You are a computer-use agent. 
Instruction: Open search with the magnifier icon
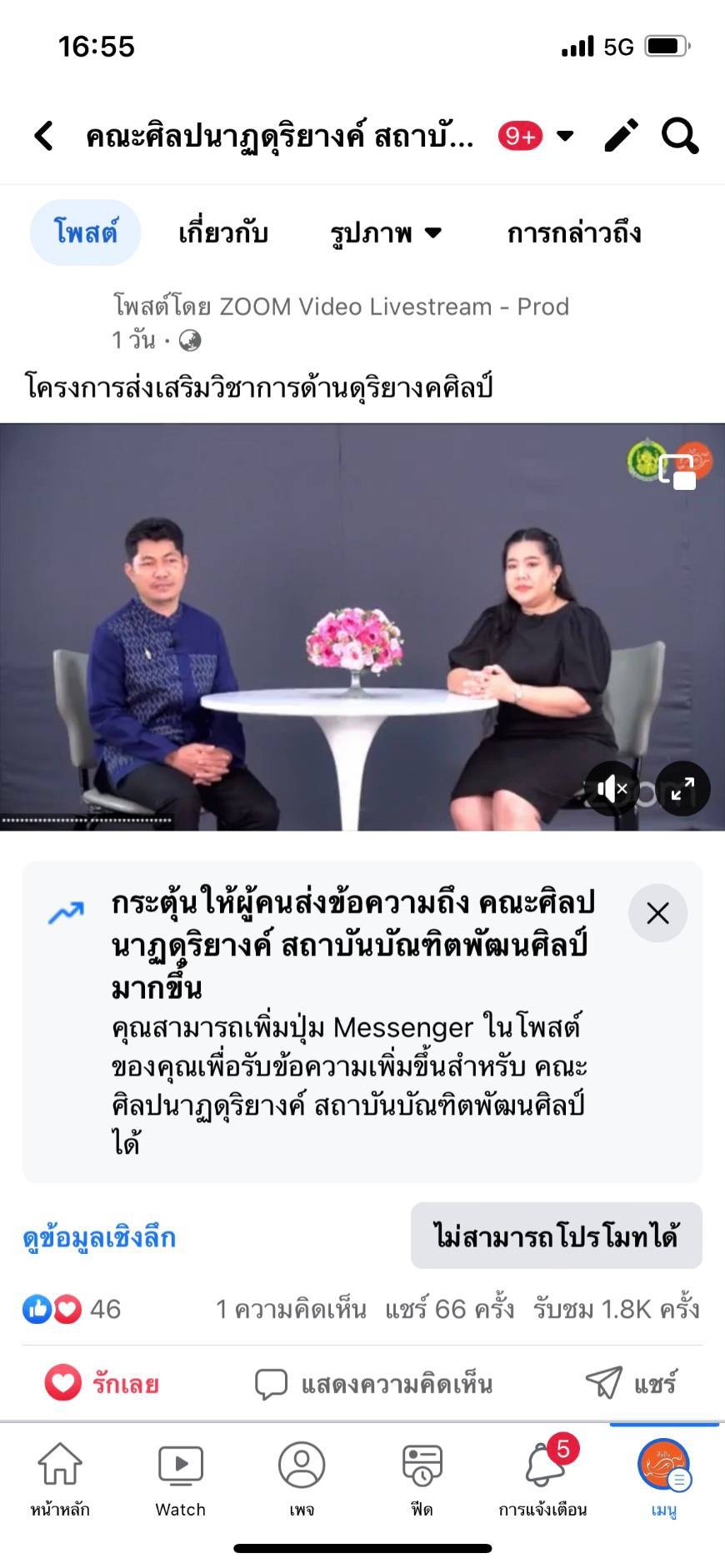pyautogui.click(x=680, y=135)
